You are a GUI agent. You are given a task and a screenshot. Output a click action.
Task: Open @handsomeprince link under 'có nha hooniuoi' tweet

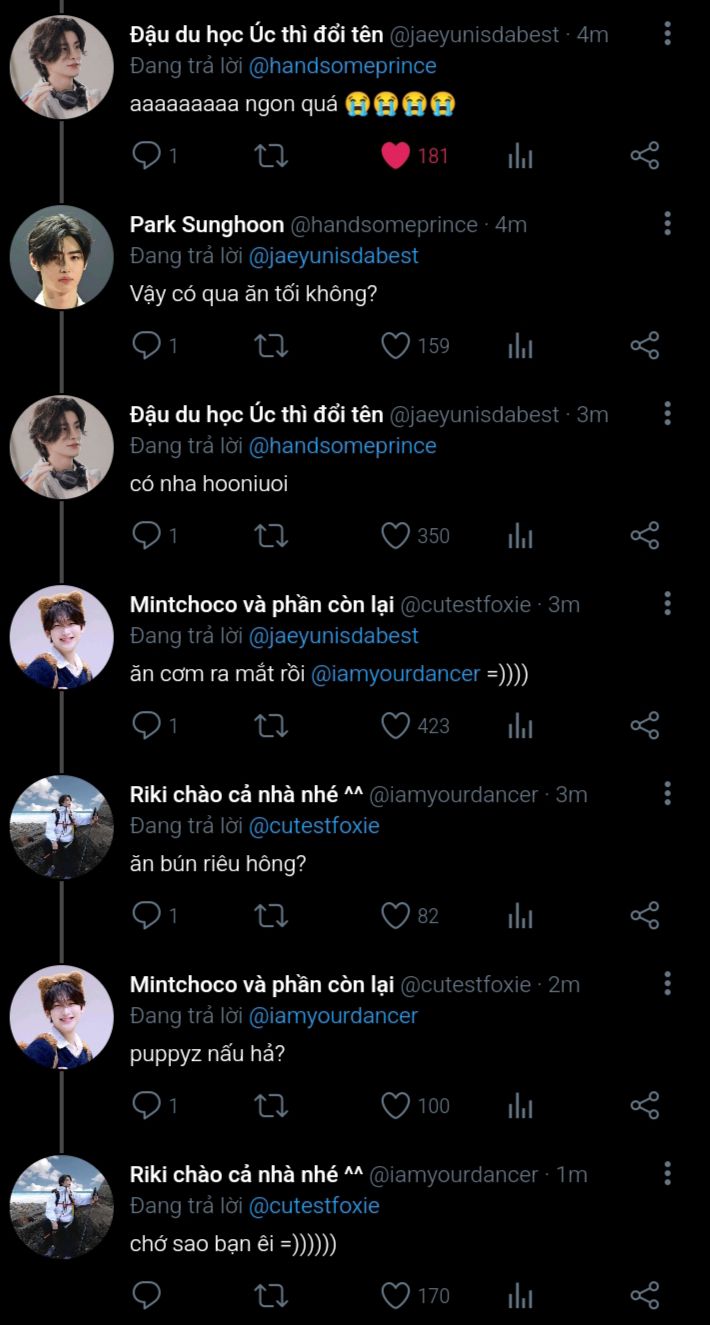(342, 446)
